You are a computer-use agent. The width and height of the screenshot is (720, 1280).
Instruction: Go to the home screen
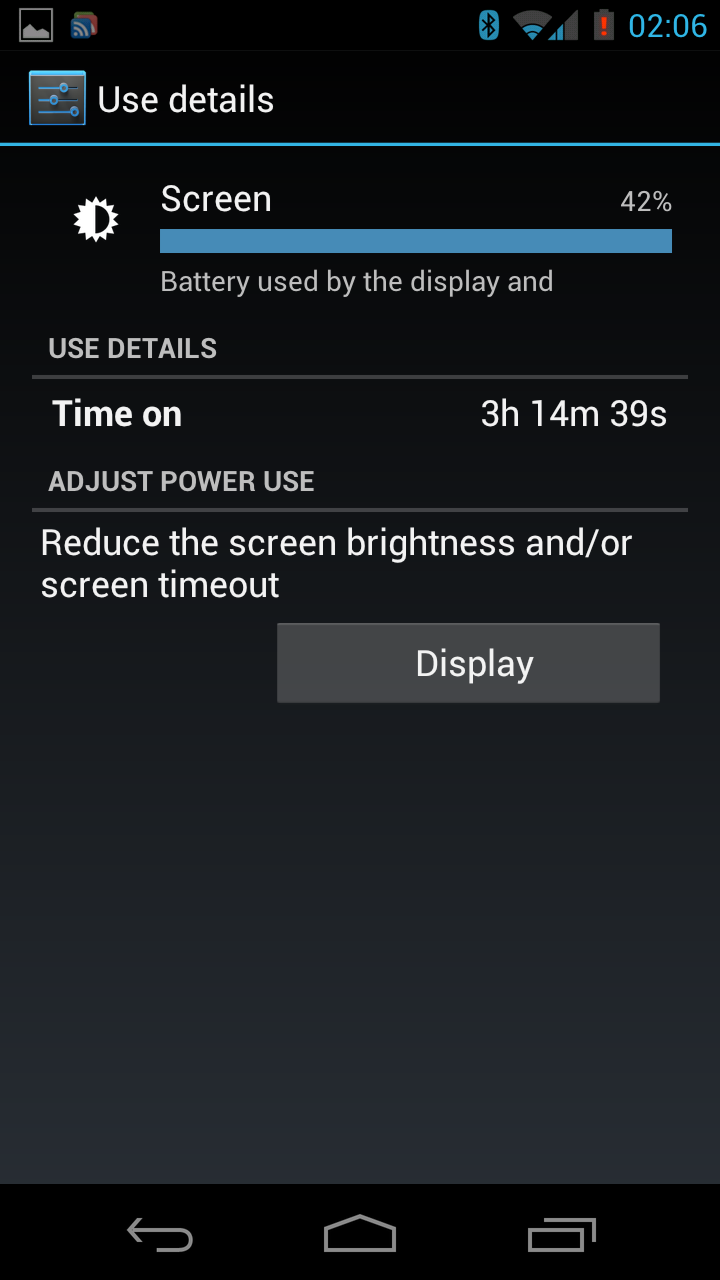[360, 1234]
